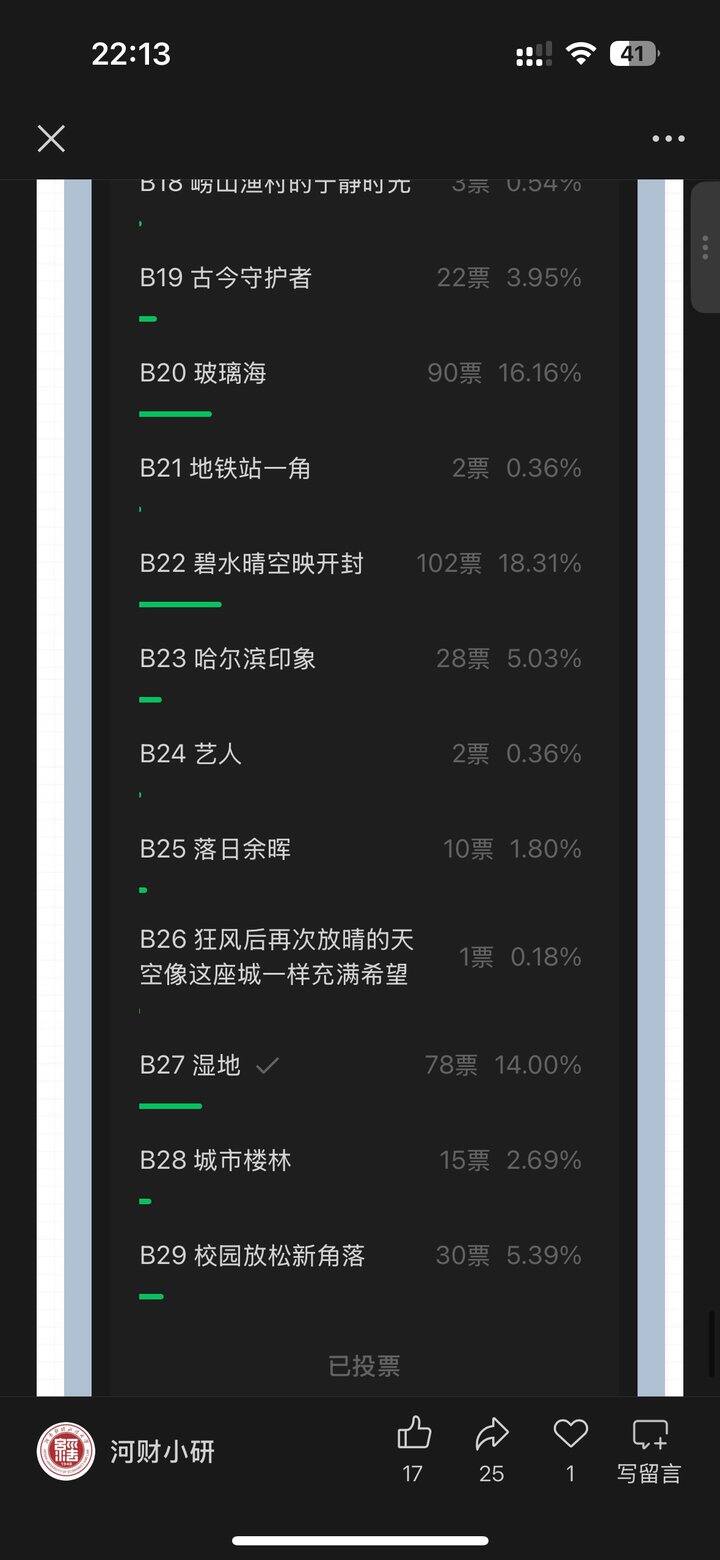Open the three-dot more options menu
This screenshot has width=720, height=1560.
coord(666,138)
